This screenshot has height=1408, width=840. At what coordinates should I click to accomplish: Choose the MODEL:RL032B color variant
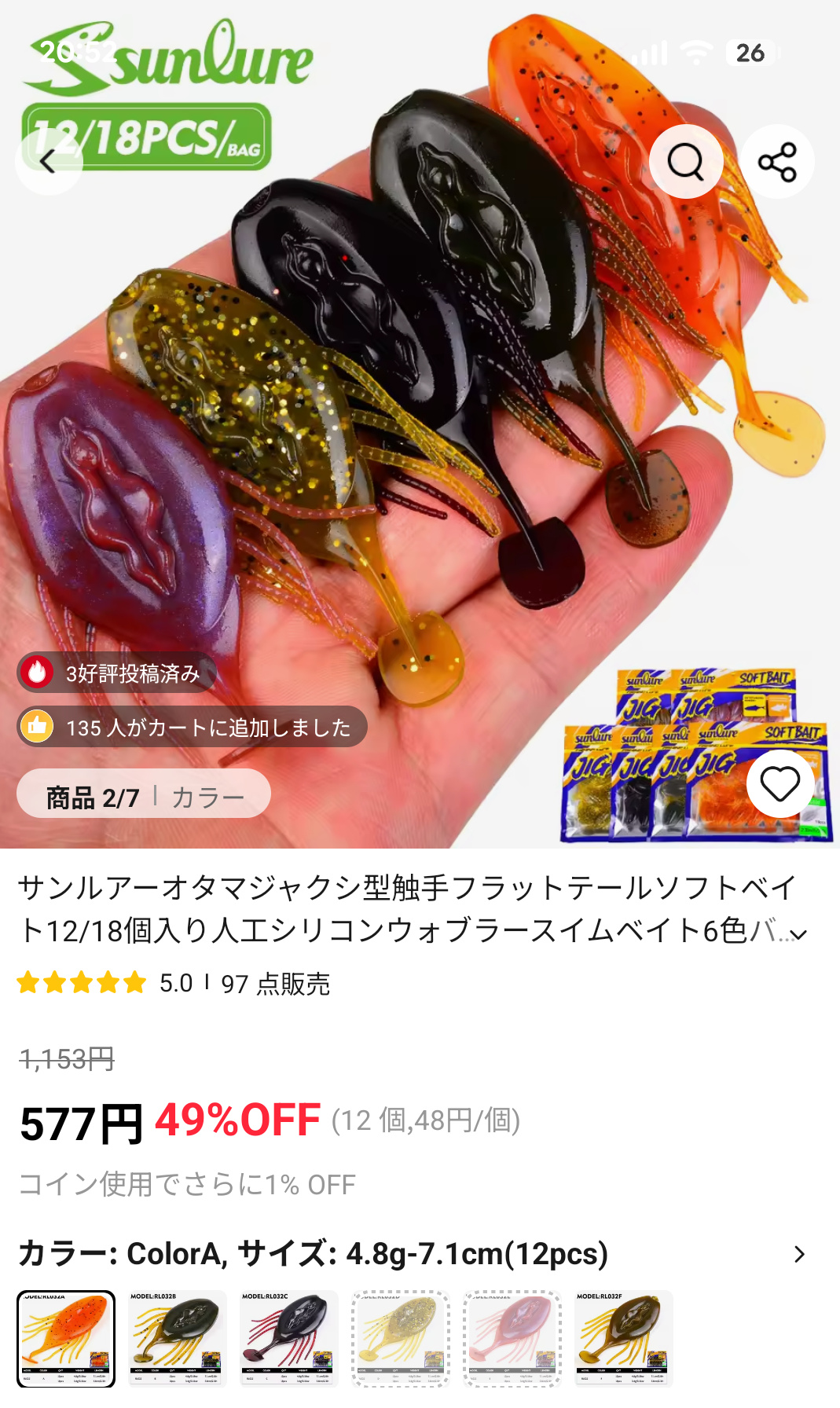pyautogui.click(x=178, y=1338)
